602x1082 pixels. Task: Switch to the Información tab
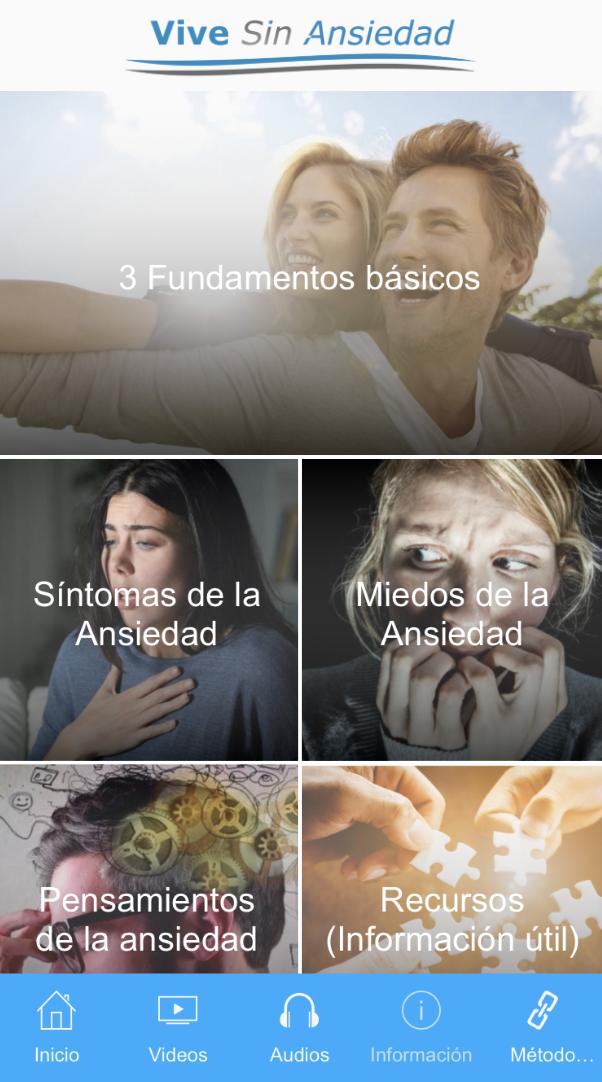pos(421,1027)
